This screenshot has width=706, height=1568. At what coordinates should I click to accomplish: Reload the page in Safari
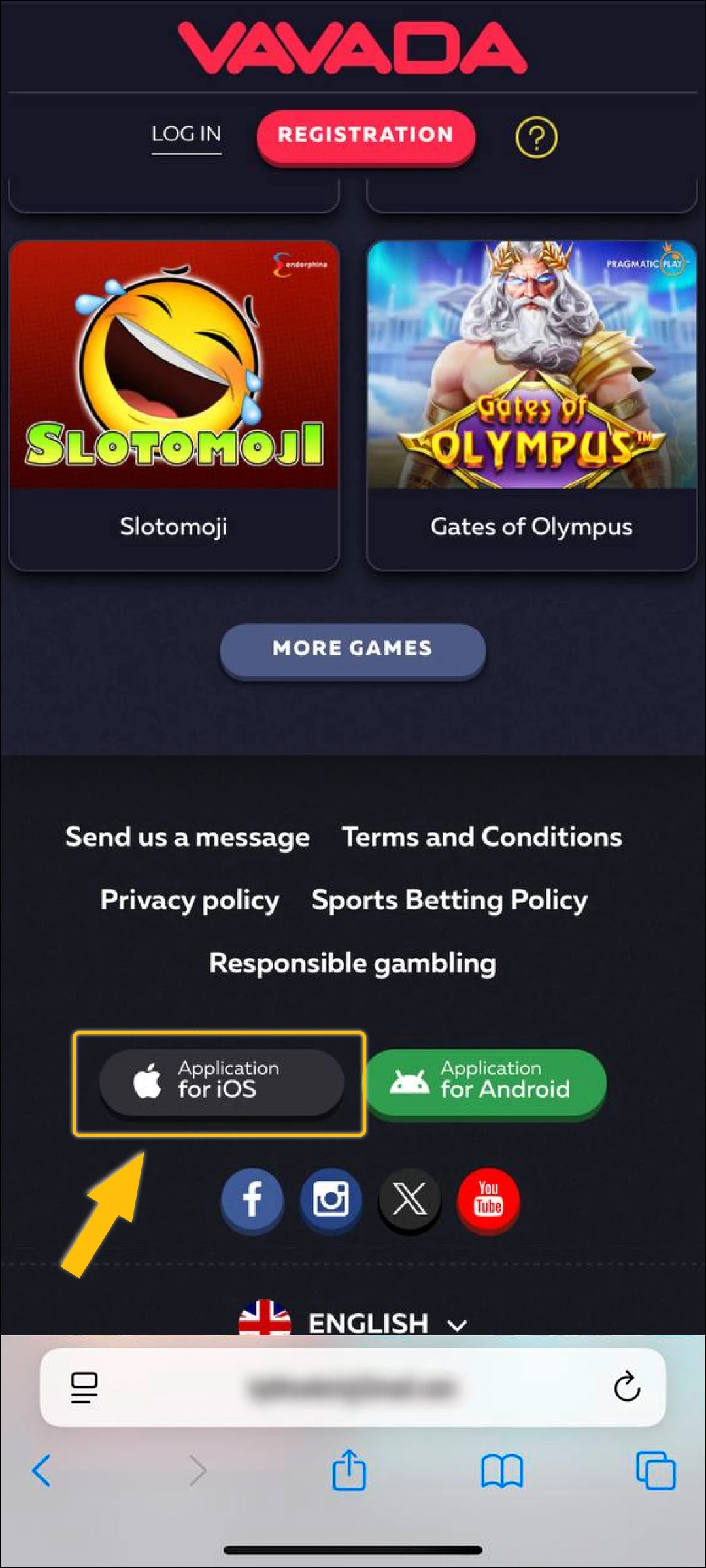[626, 1387]
